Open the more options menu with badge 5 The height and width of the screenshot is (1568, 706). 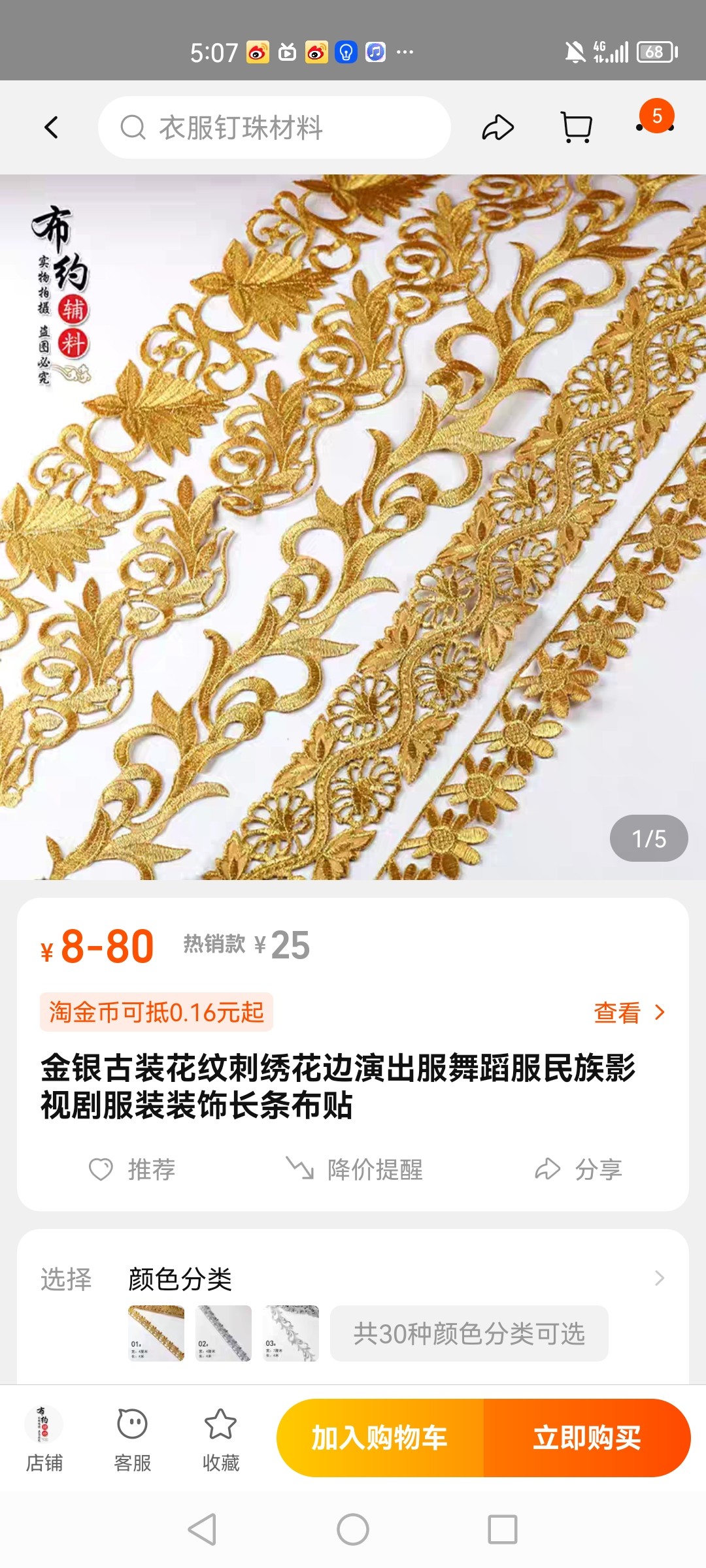(x=655, y=124)
